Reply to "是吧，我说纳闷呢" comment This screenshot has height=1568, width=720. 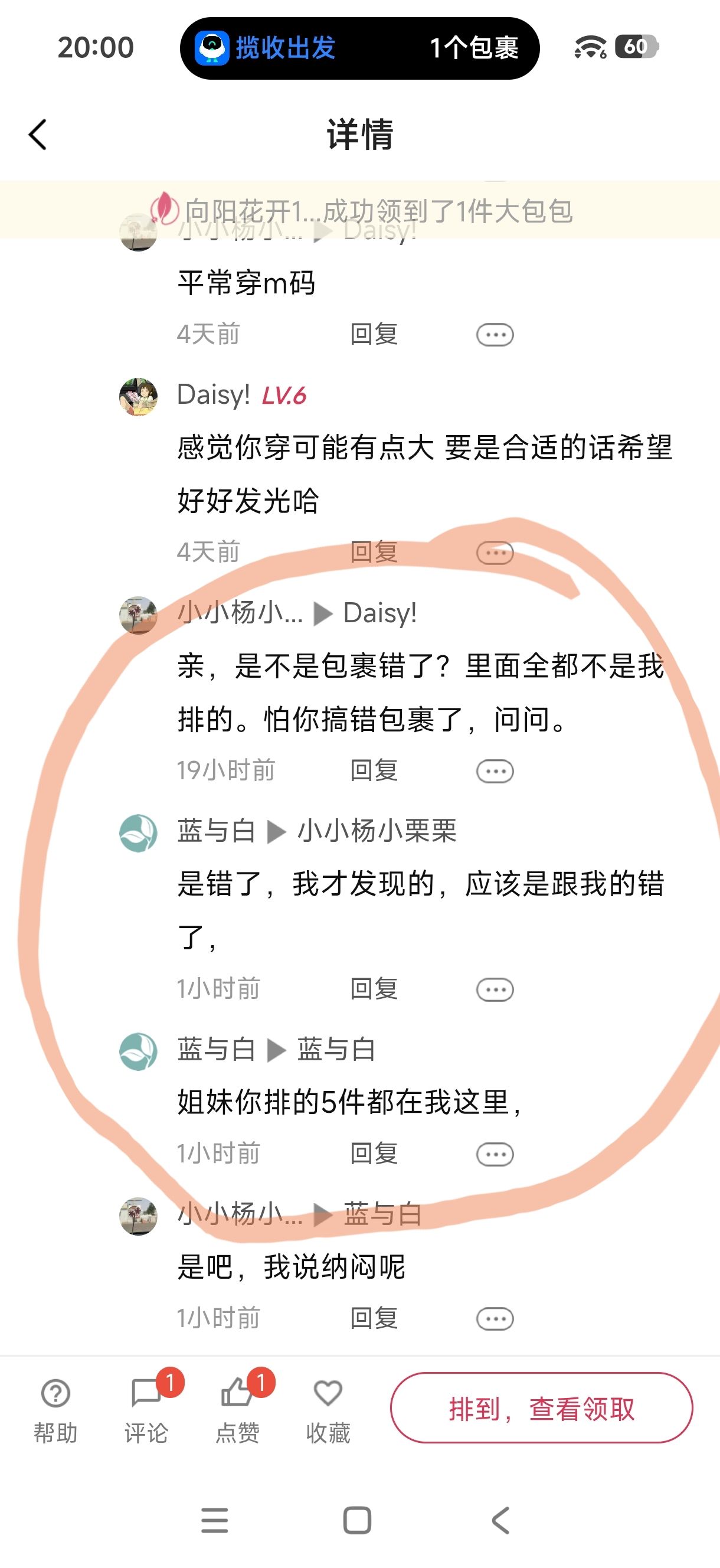click(x=374, y=1318)
